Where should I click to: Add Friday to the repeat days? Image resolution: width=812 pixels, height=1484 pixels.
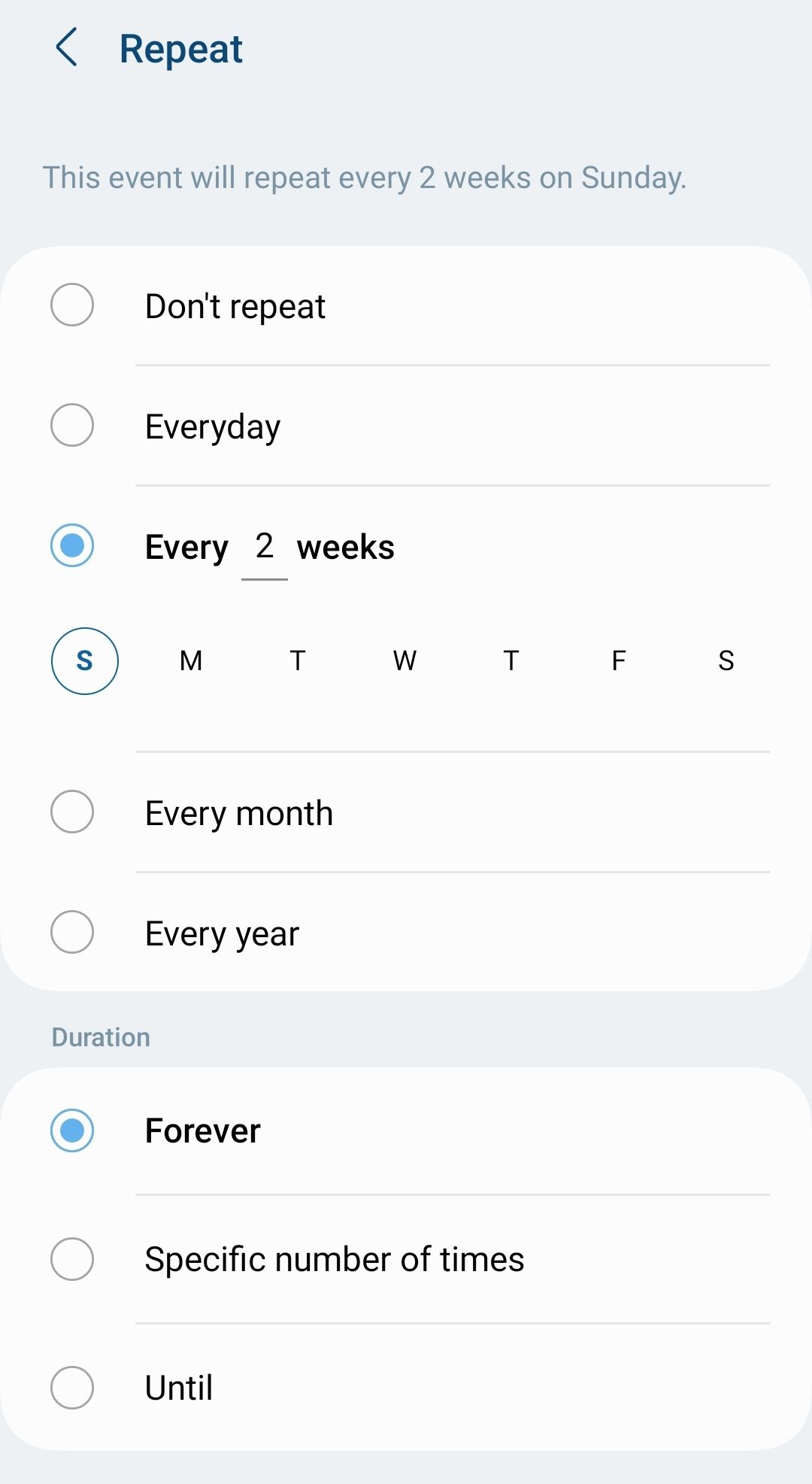618,661
